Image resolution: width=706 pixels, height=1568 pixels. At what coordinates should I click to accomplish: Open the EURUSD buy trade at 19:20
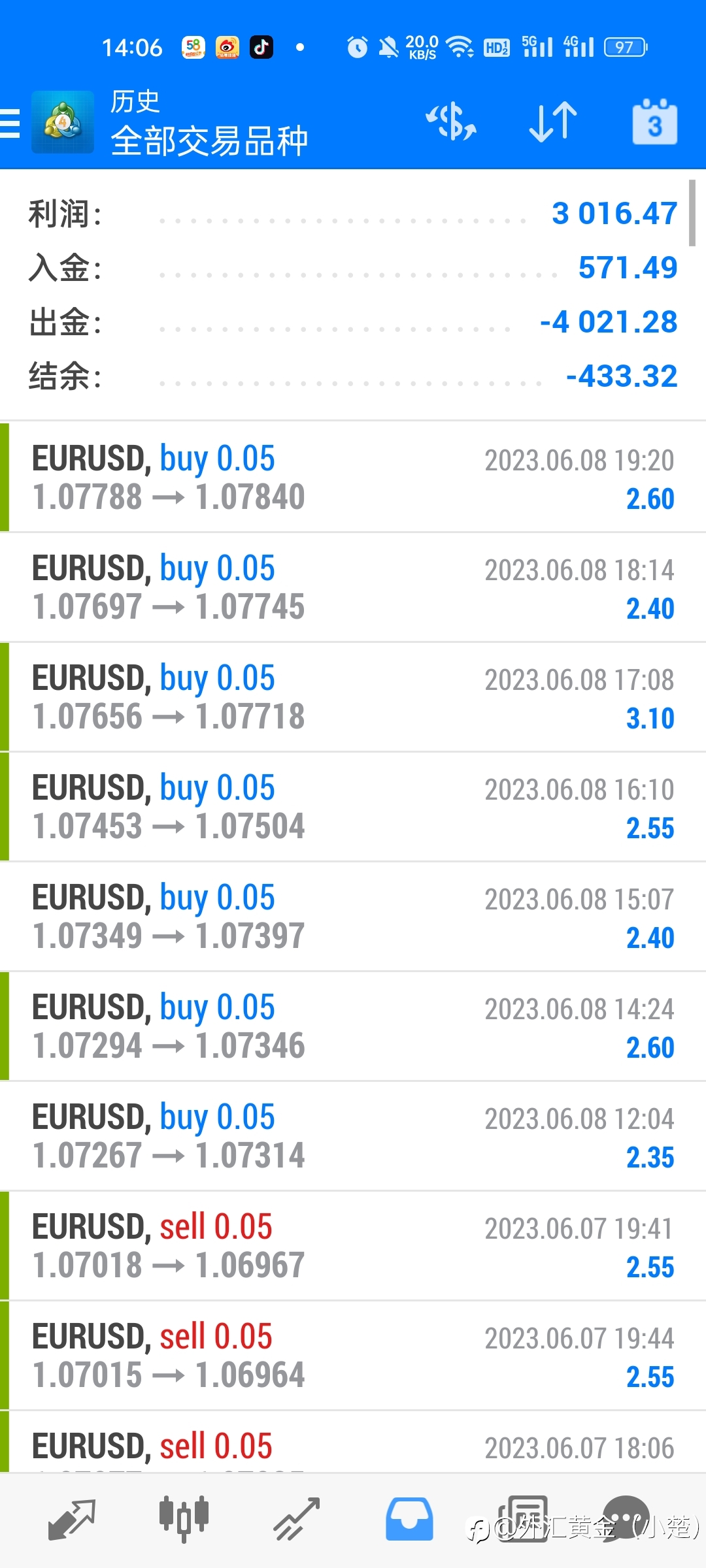point(353,478)
